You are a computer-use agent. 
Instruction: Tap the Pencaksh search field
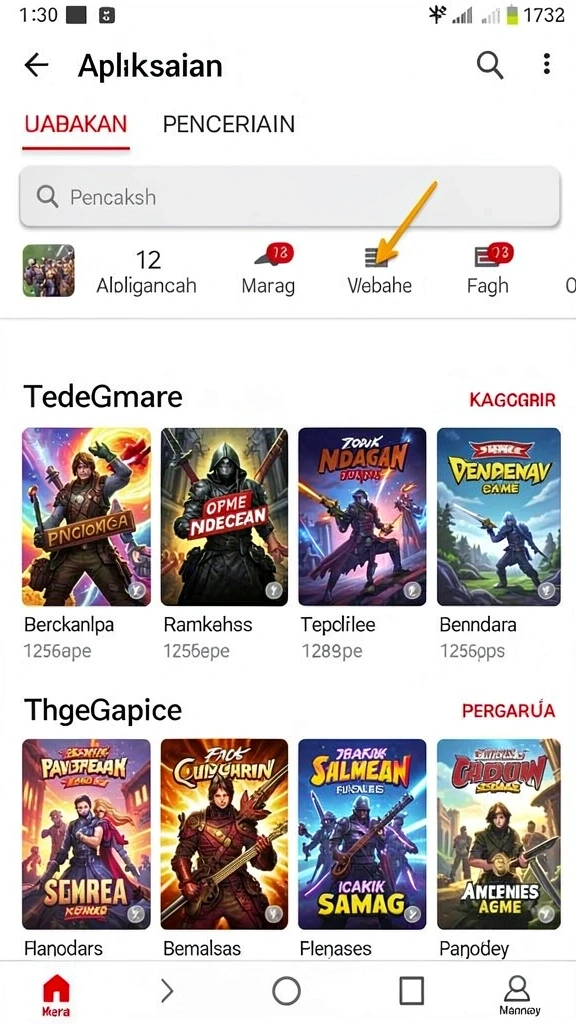[290, 197]
